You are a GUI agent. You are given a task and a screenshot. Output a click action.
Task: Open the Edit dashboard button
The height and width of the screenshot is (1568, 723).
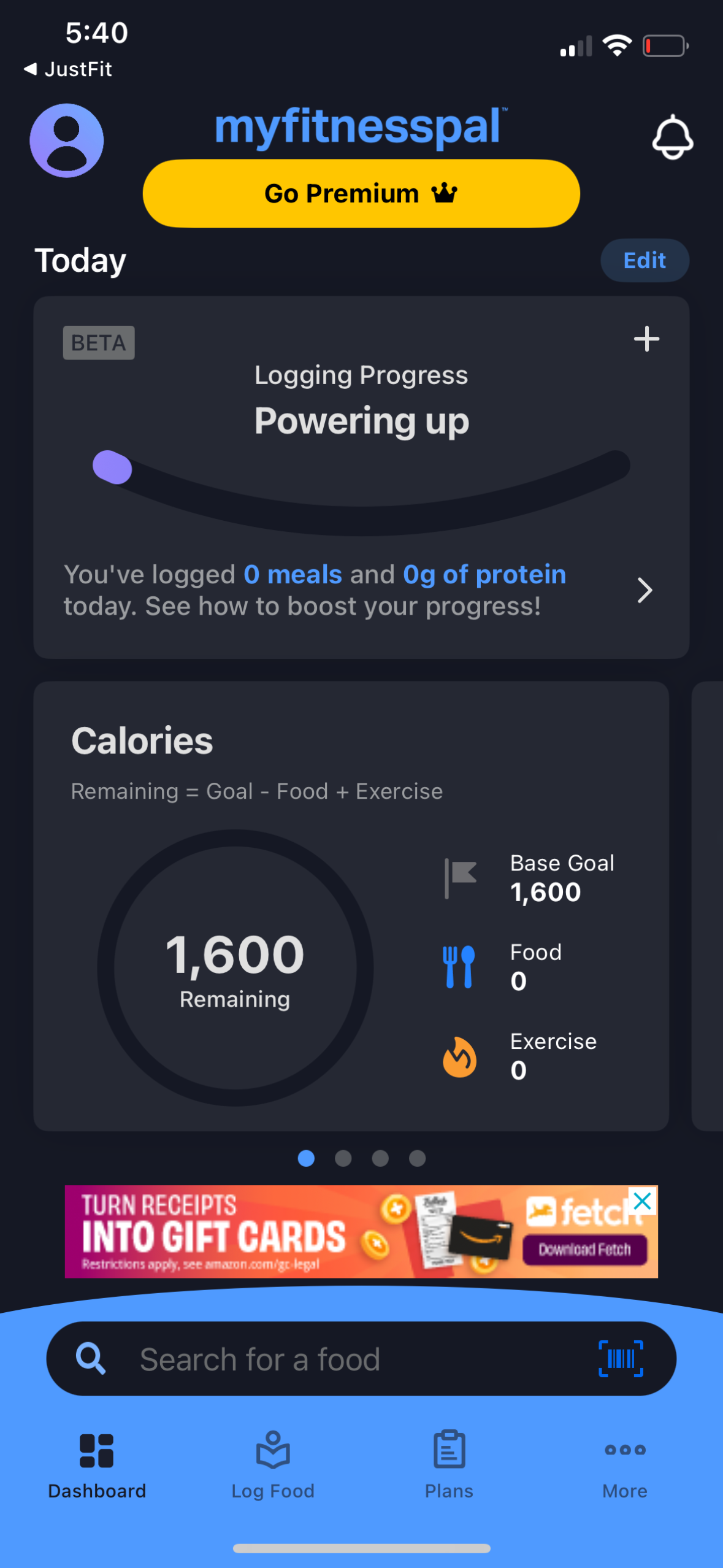[x=644, y=260]
